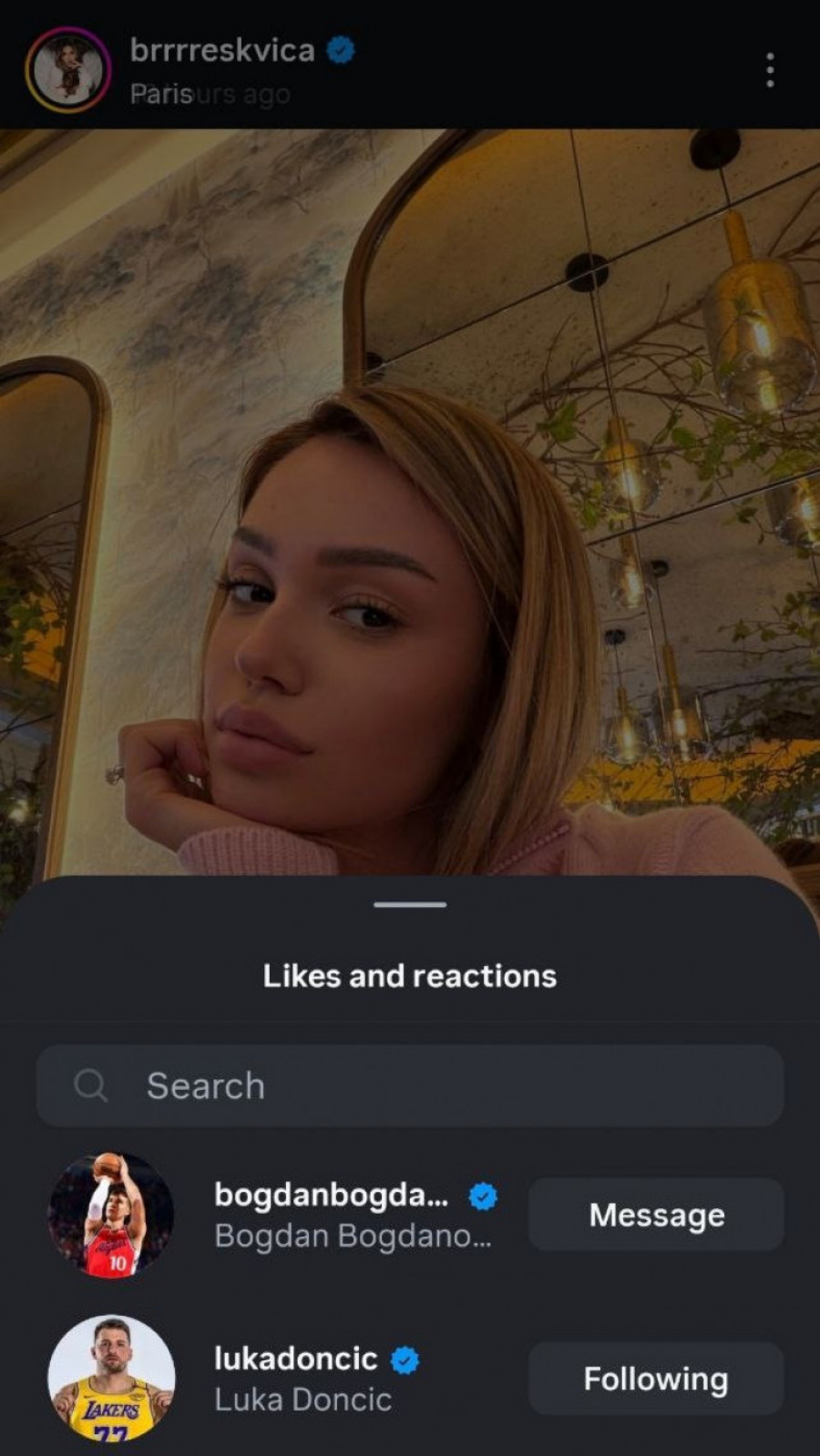
Task: Tap the handle on the likes sheet
Action: 410,904
